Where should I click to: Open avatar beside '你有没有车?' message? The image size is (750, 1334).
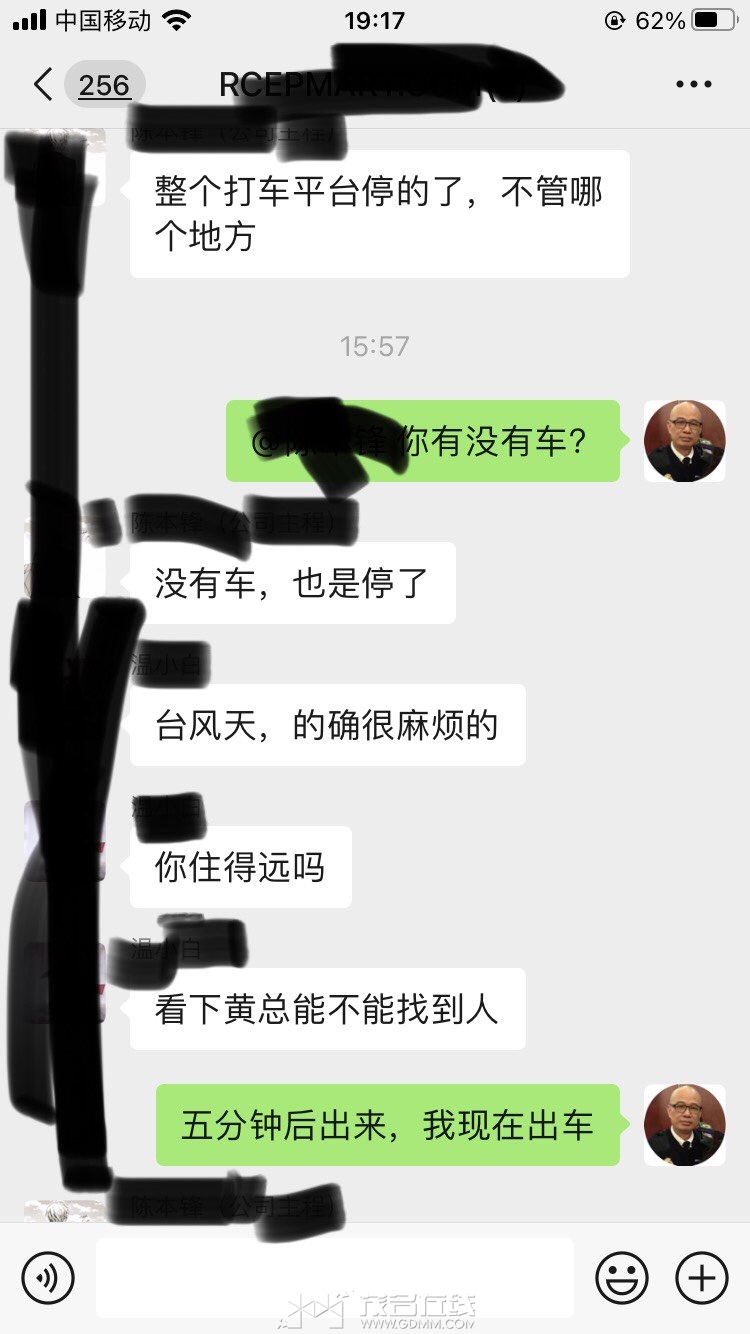pyautogui.click(x=684, y=441)
